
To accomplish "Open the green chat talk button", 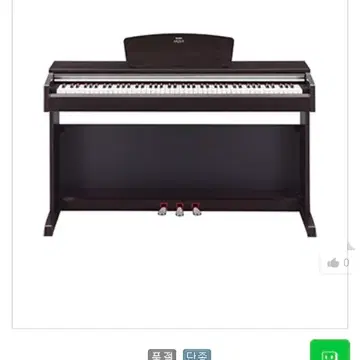I will click(330, 350).
